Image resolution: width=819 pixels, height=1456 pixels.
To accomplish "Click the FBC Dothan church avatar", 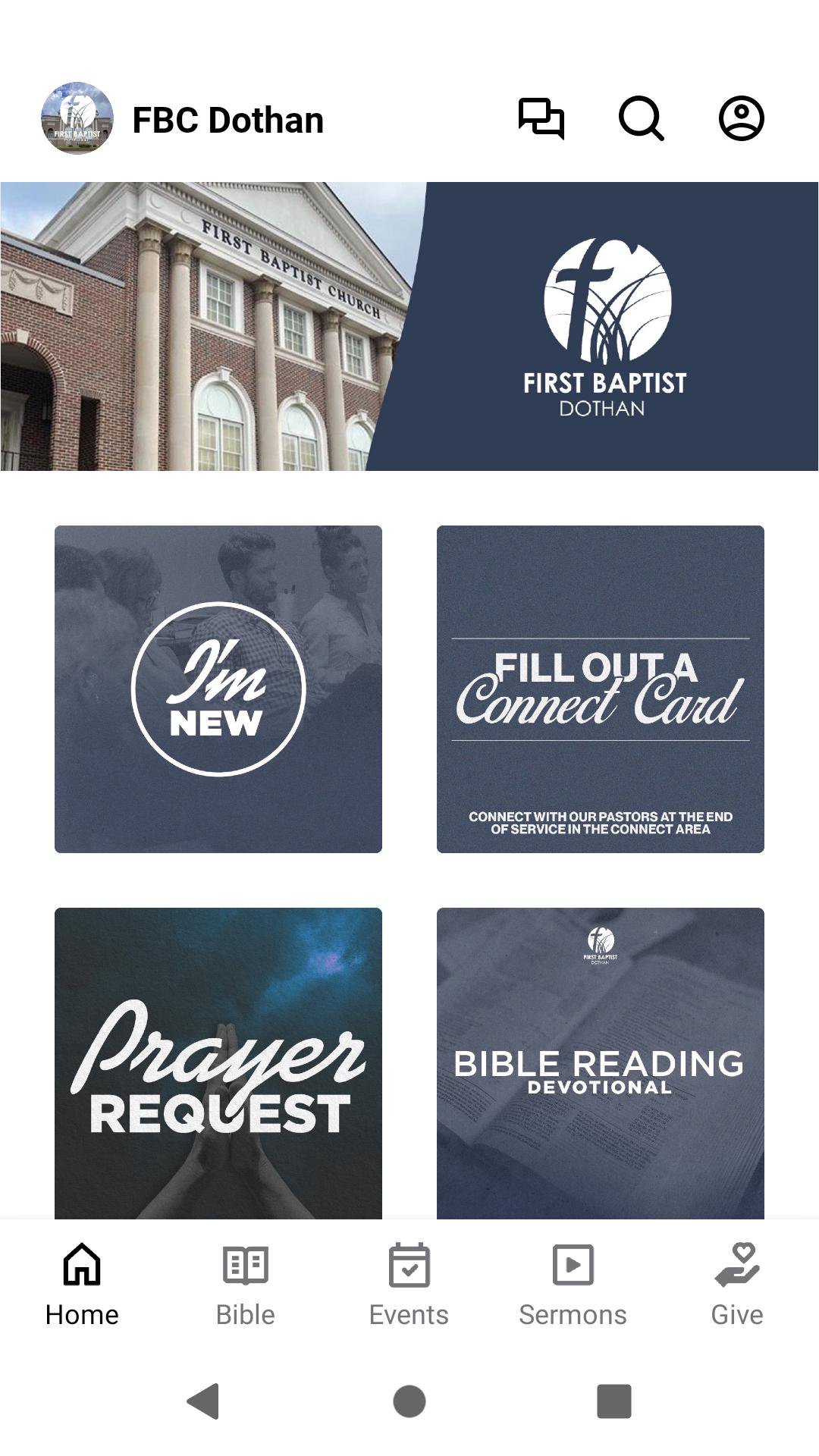I will pos(77,118).
